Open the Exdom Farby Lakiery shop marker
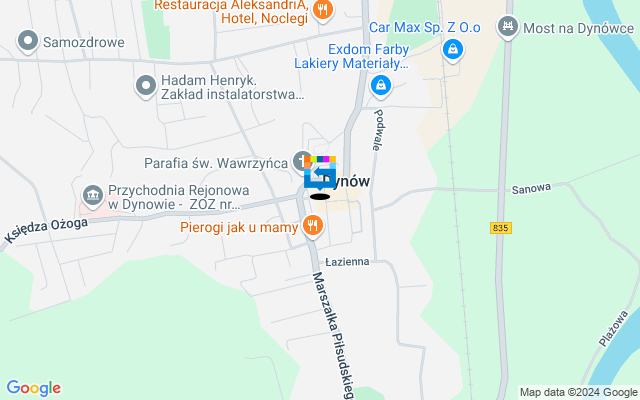Image resolution: width=640 pixels, height=400 pixels. click(380, 87)
